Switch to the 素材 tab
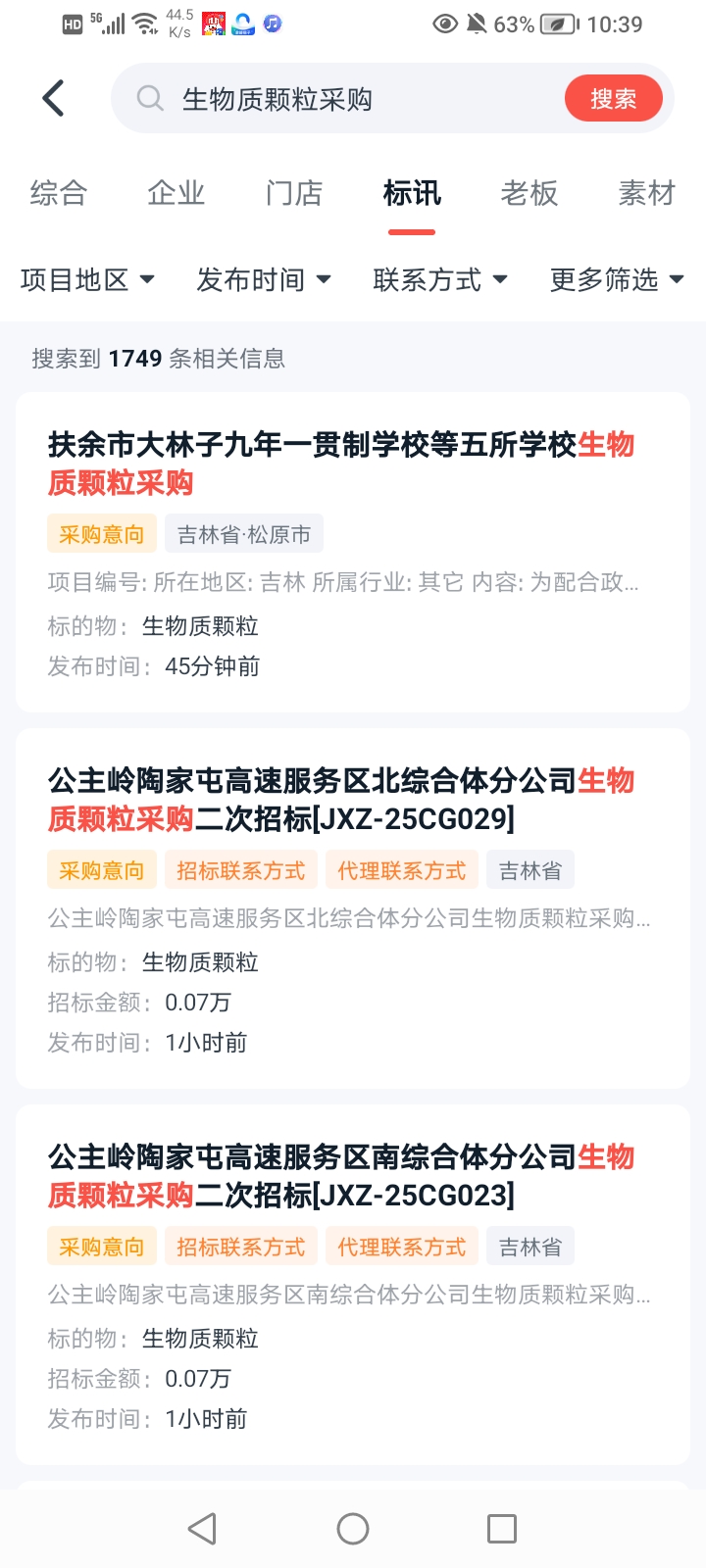This screenshot has width=706, height=1568. point(647,194)
